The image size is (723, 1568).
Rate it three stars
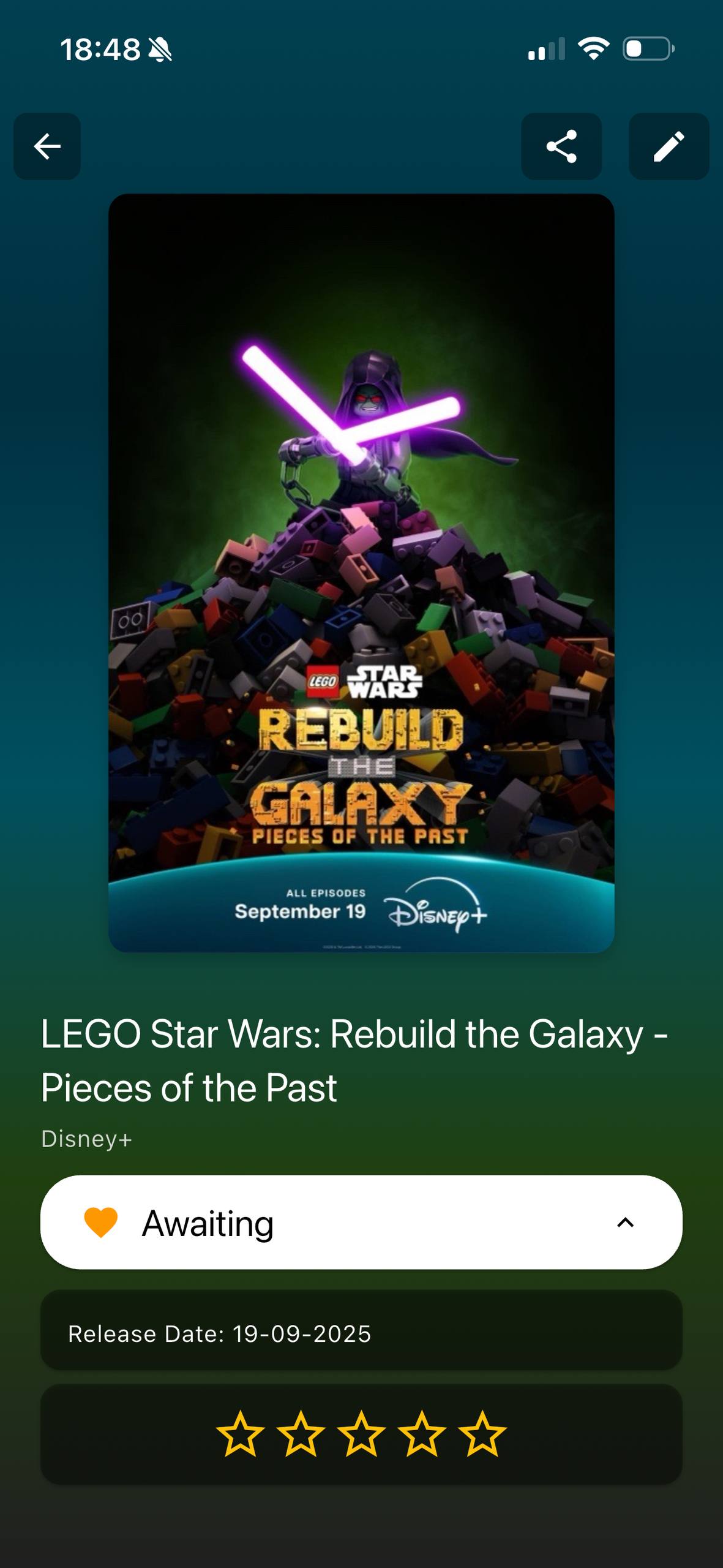pyautogui.click(x=361, y=1434)
